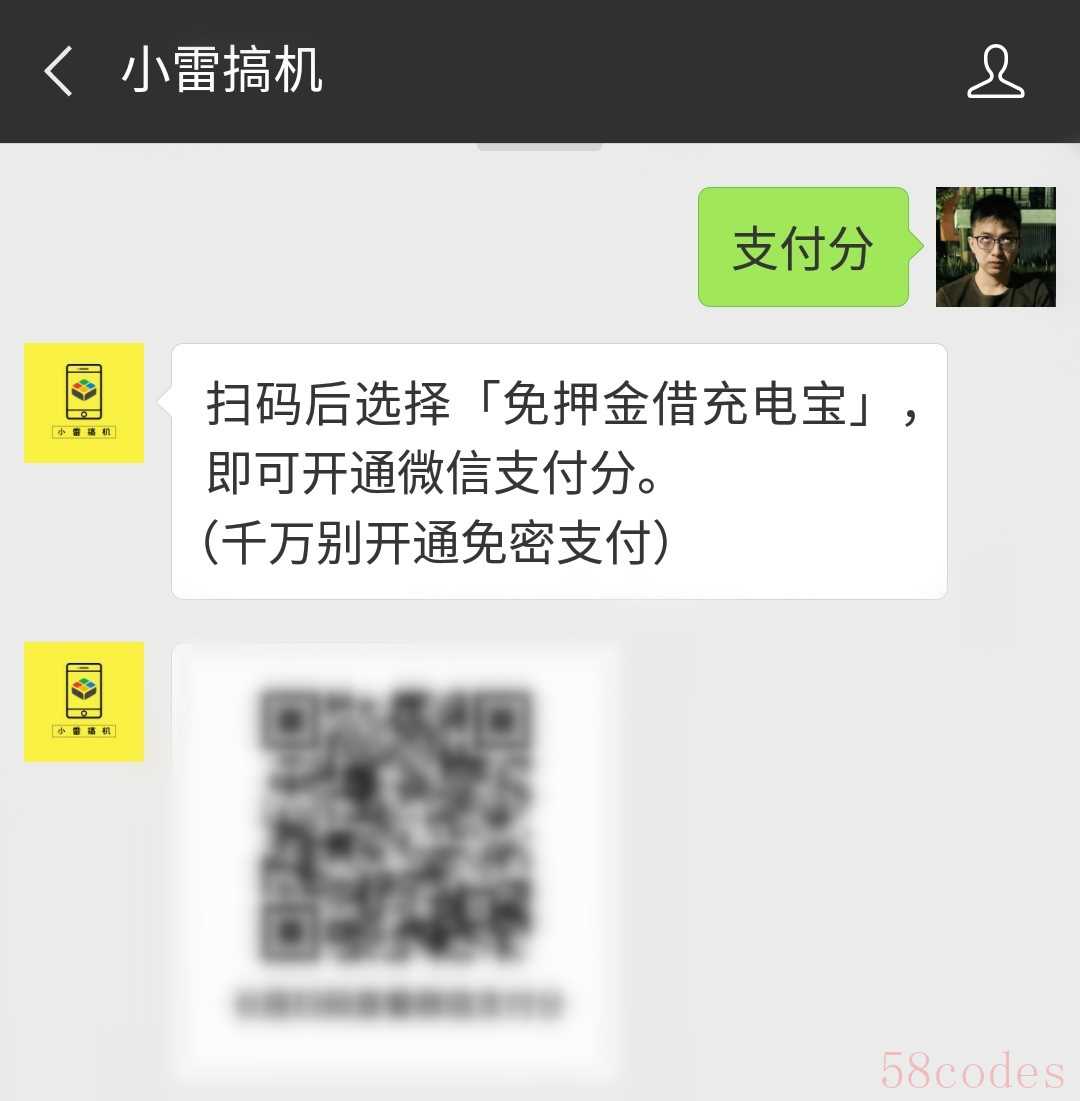View the blurred QR code image message

396,860
